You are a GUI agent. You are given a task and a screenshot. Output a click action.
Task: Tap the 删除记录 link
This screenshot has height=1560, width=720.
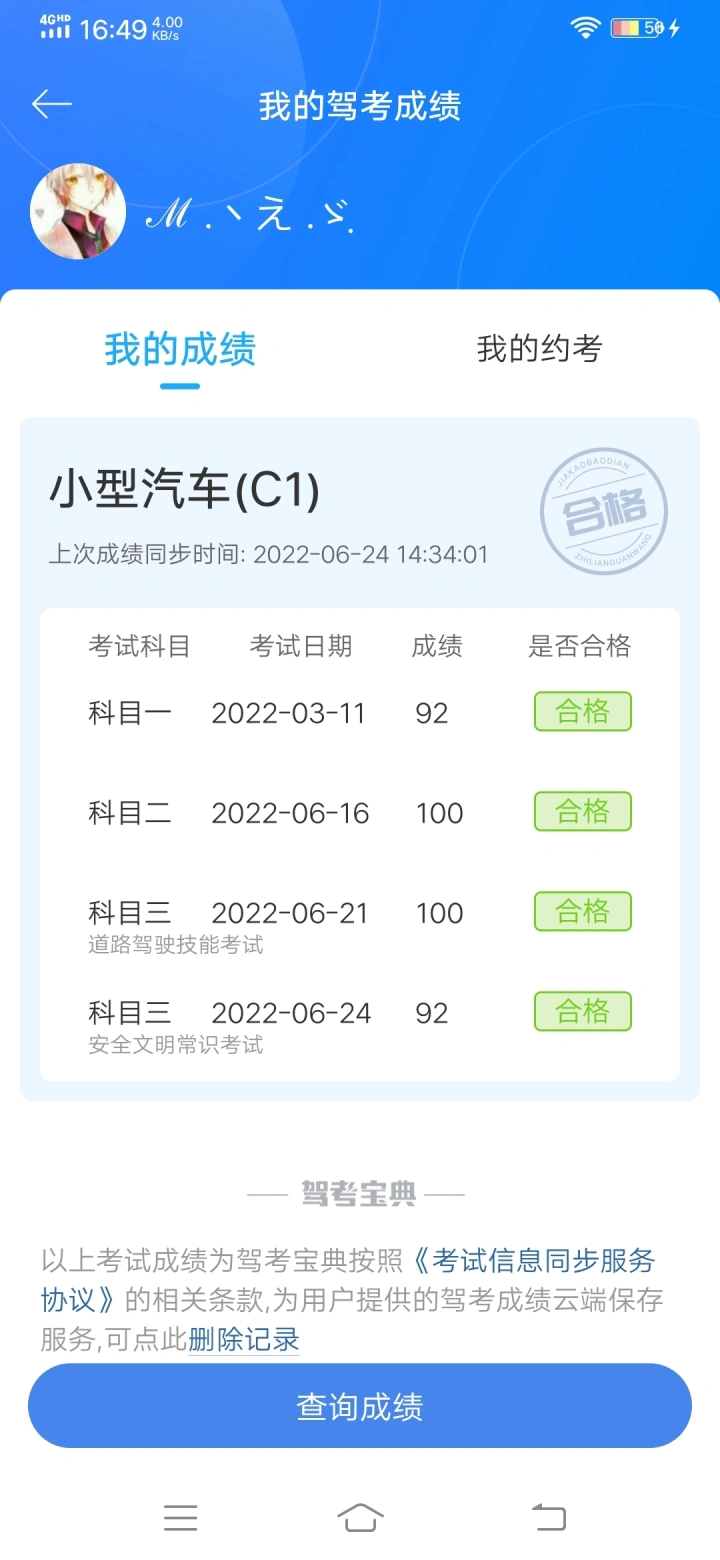244,1340
